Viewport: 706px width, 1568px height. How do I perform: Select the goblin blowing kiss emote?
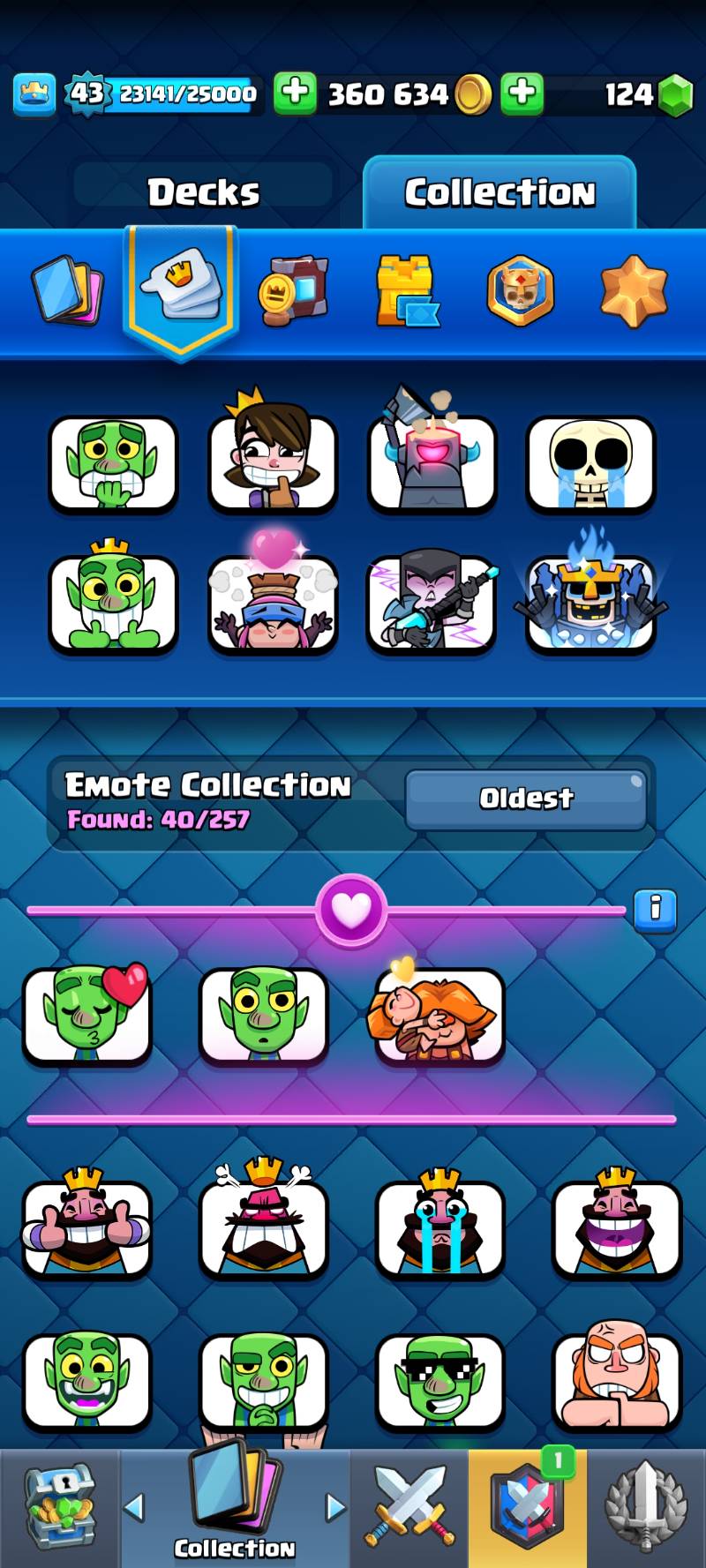click(x=88, y=1015)
